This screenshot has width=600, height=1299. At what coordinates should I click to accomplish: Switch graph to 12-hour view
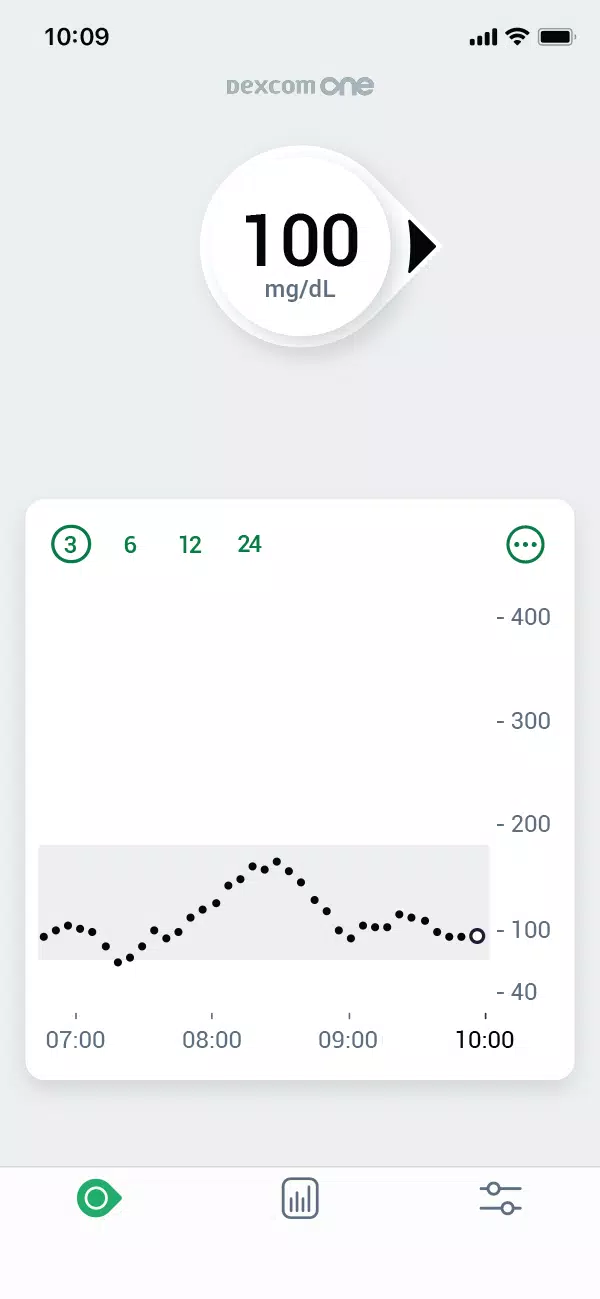(x=190, y=545)
